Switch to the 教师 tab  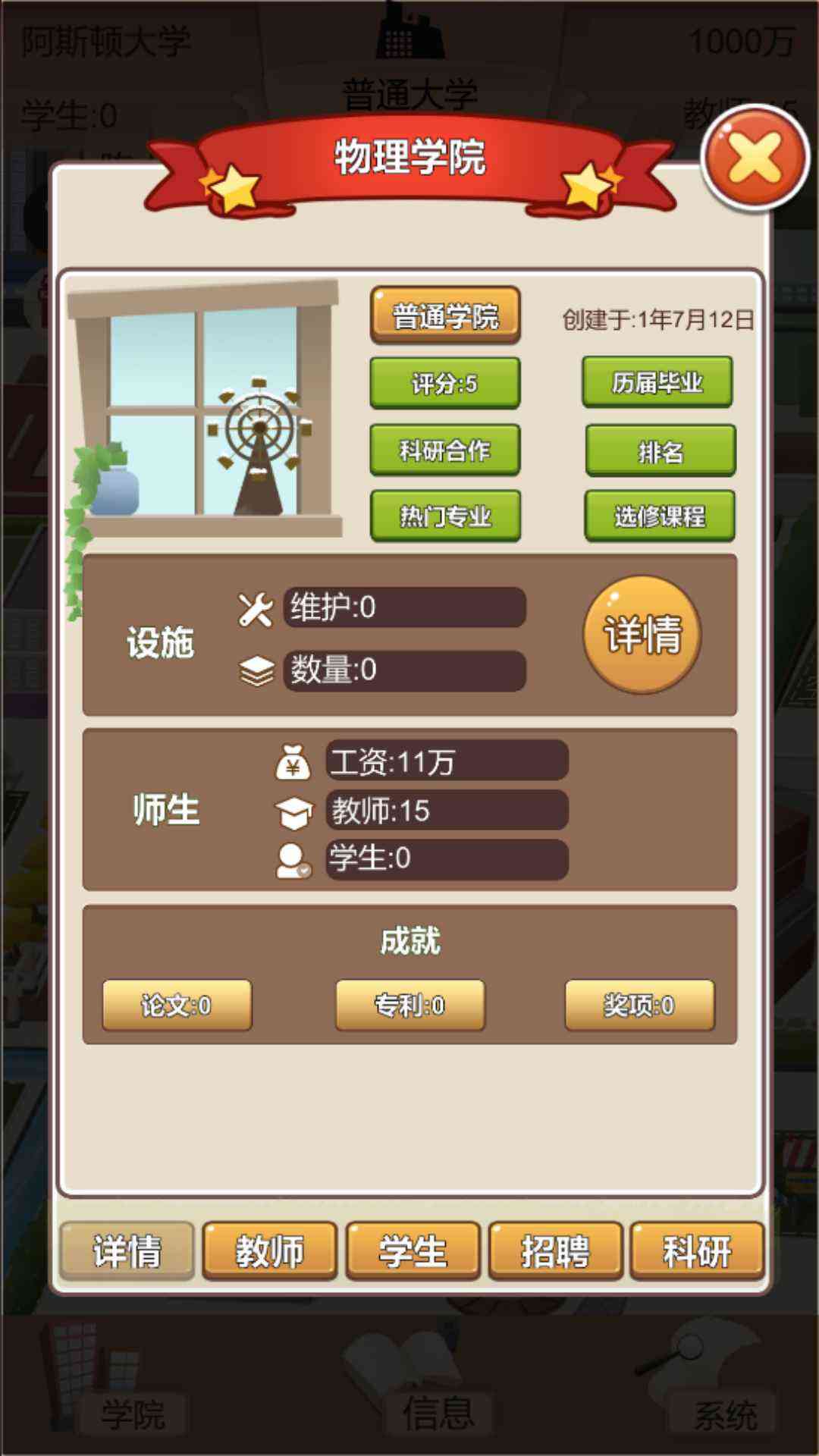269,1250
